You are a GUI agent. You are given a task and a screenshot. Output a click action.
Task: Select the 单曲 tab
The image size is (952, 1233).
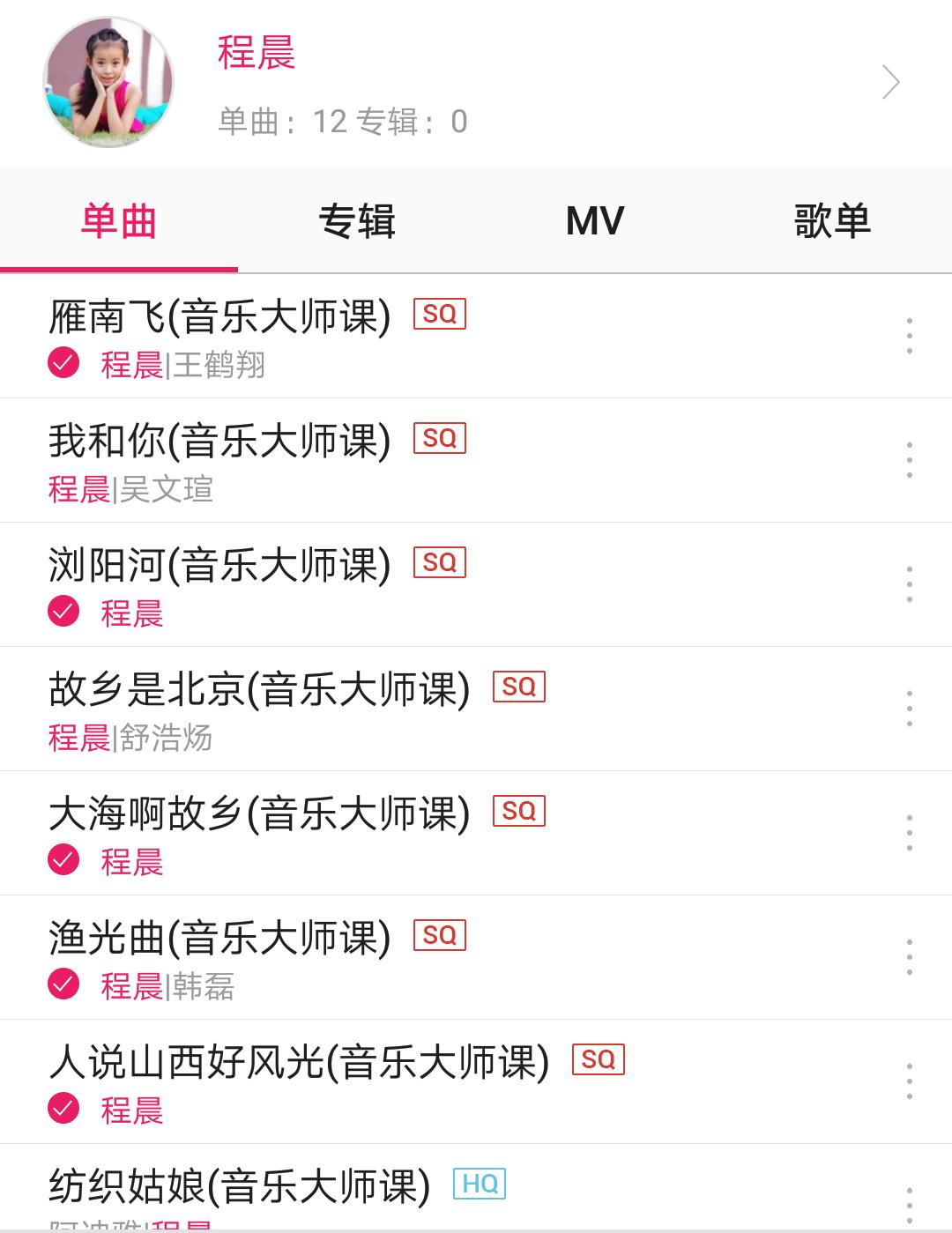[119, 220]
